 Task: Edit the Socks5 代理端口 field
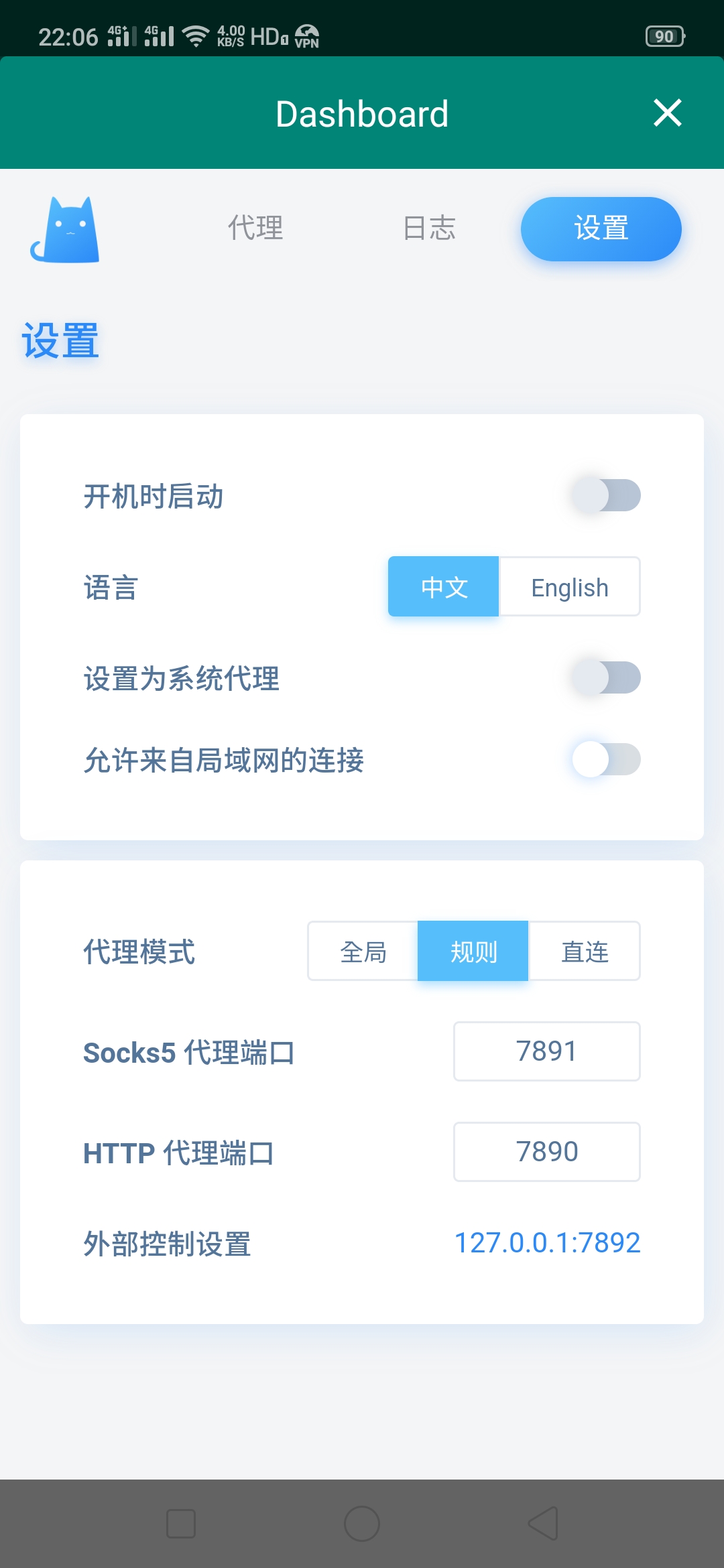pyautogui.click(x=547, y=1051)
